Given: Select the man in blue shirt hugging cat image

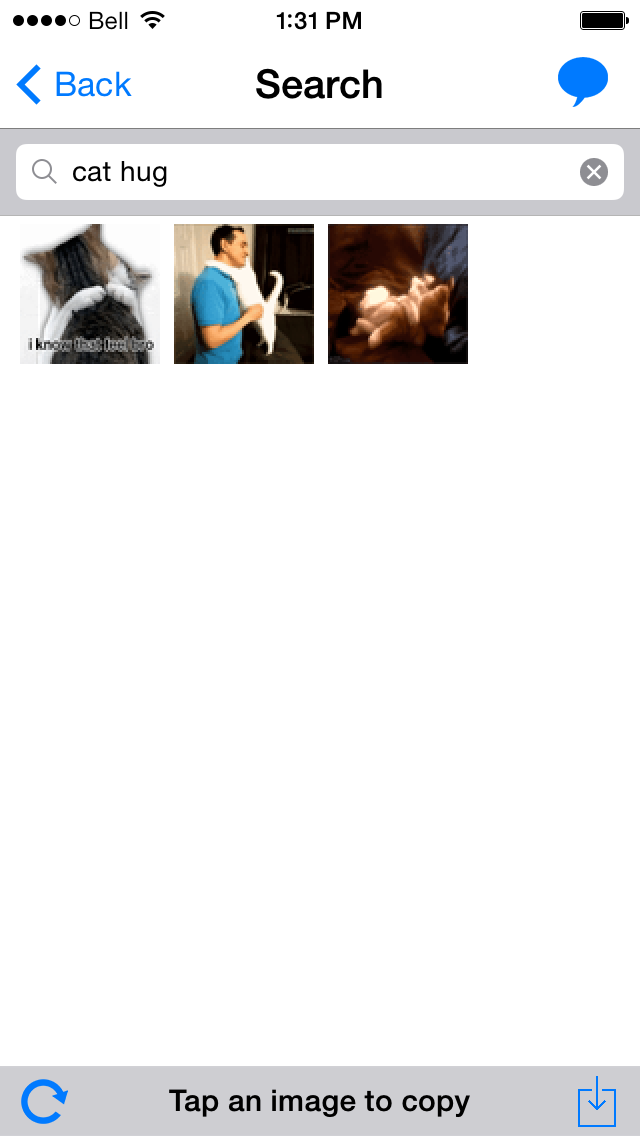Looking at the screenshot, I should tap(244, 293).
